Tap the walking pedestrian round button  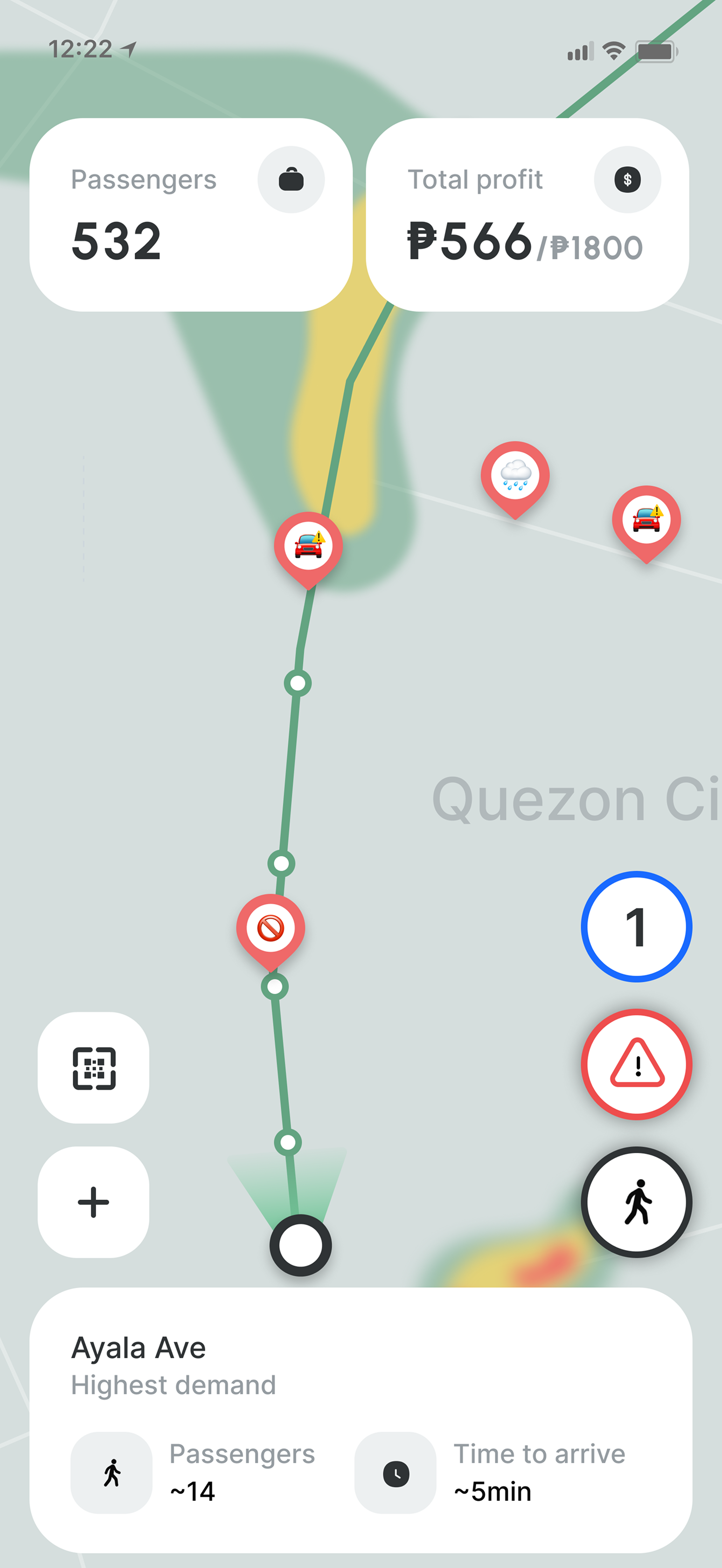click(x=636, y=1202)
